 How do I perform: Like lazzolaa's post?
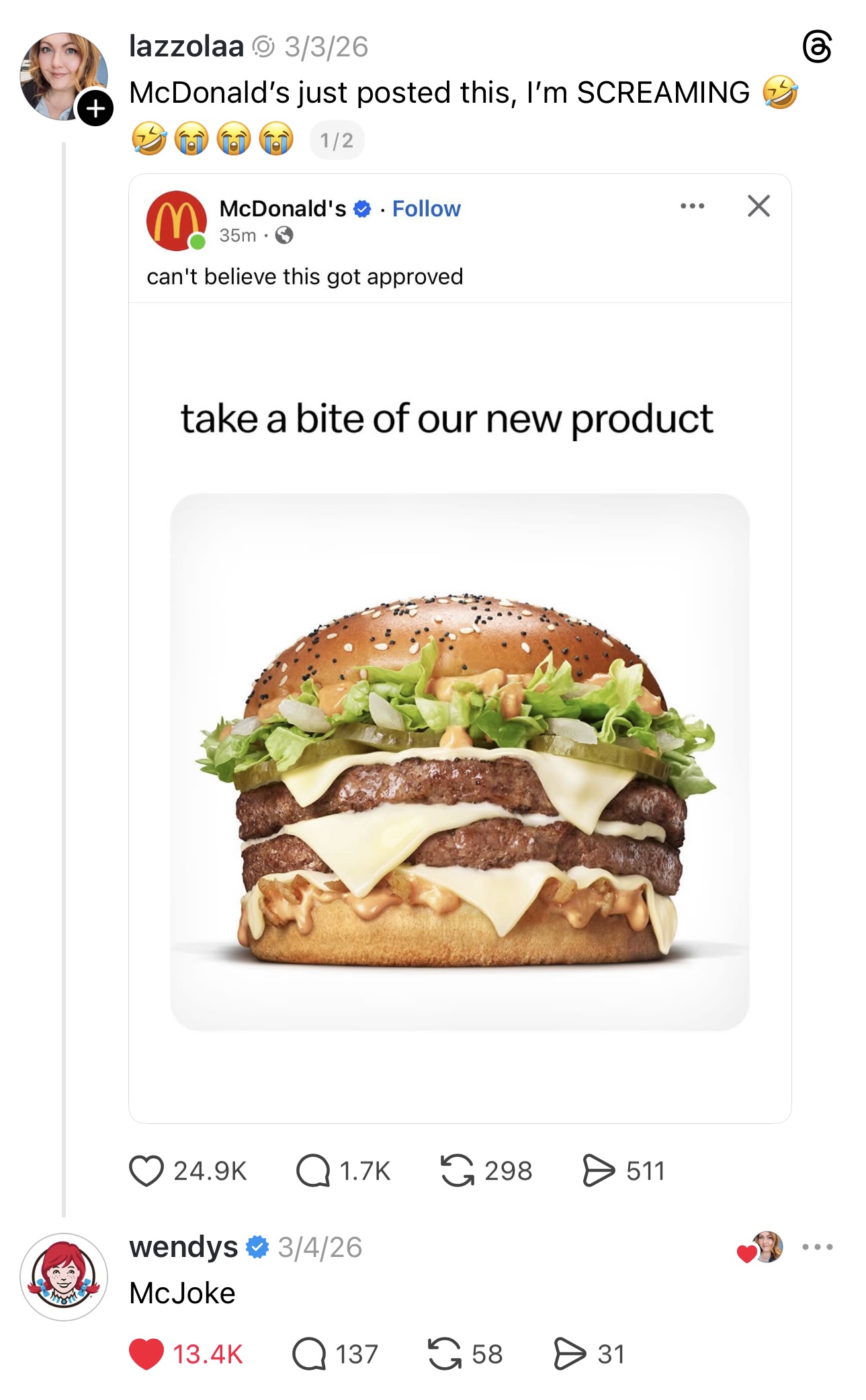click(146, 1171)
